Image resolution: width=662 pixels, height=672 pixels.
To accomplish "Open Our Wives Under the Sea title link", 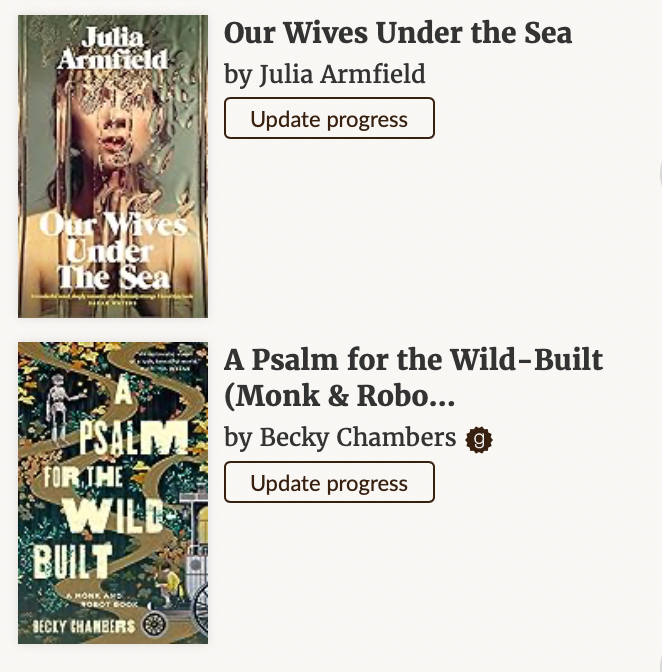I will click(x=398, y=33).
